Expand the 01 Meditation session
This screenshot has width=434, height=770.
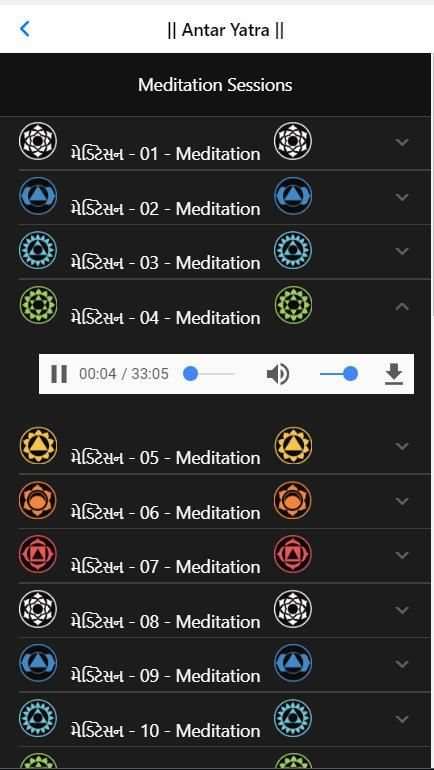[402, 142]
